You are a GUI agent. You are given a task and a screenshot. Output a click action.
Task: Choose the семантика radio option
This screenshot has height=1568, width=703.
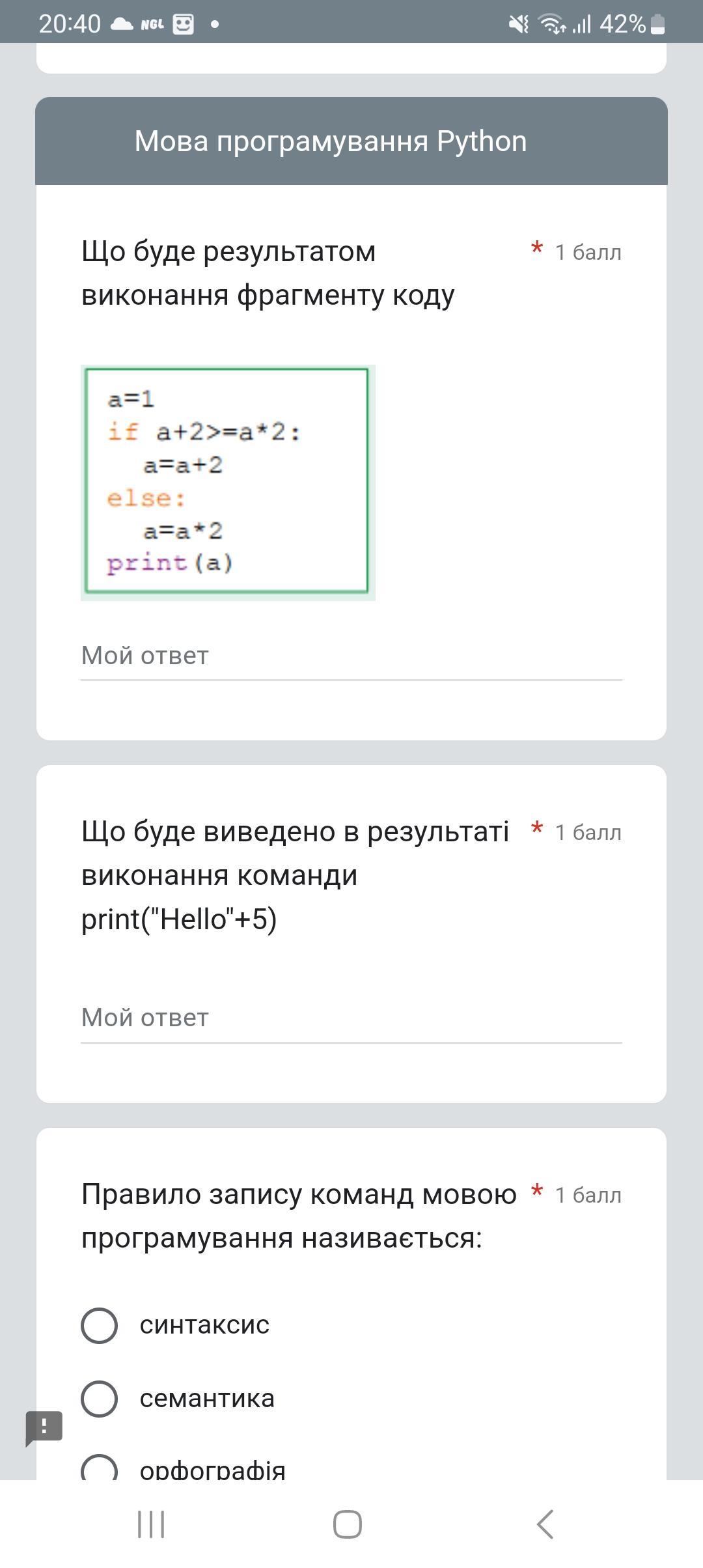click(x=99, y=1399)
